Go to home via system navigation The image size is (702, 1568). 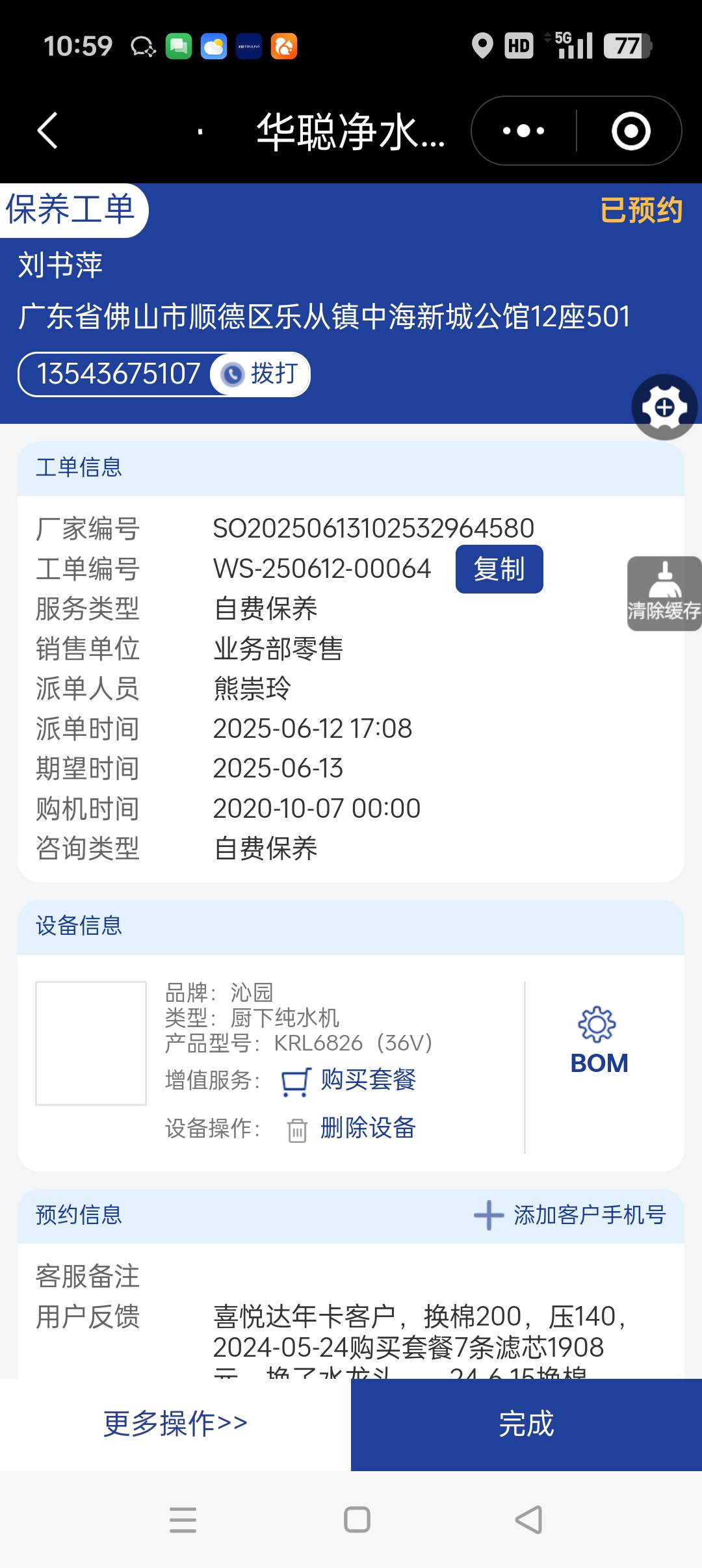[357, 1520]
